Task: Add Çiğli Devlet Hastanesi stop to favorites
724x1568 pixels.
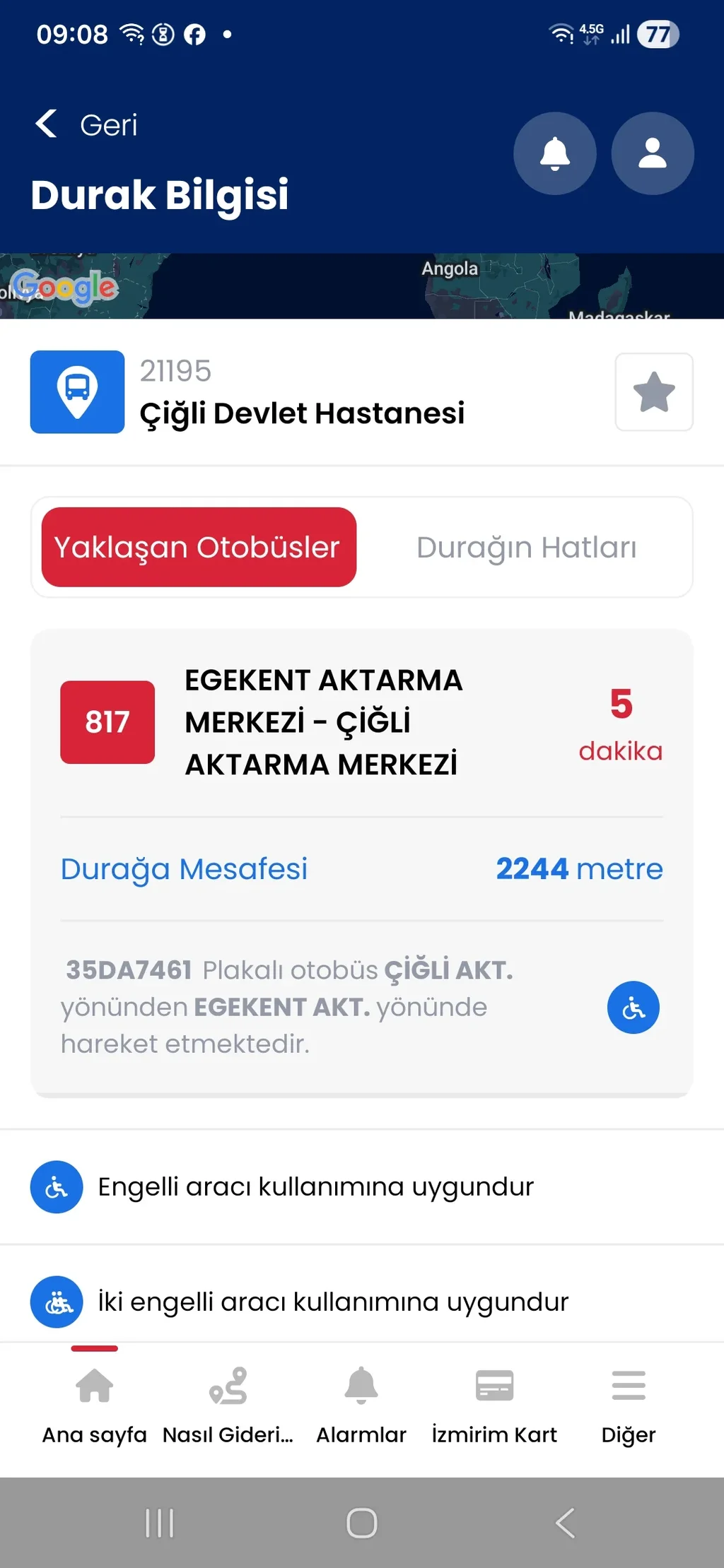Action: point(654,392)
